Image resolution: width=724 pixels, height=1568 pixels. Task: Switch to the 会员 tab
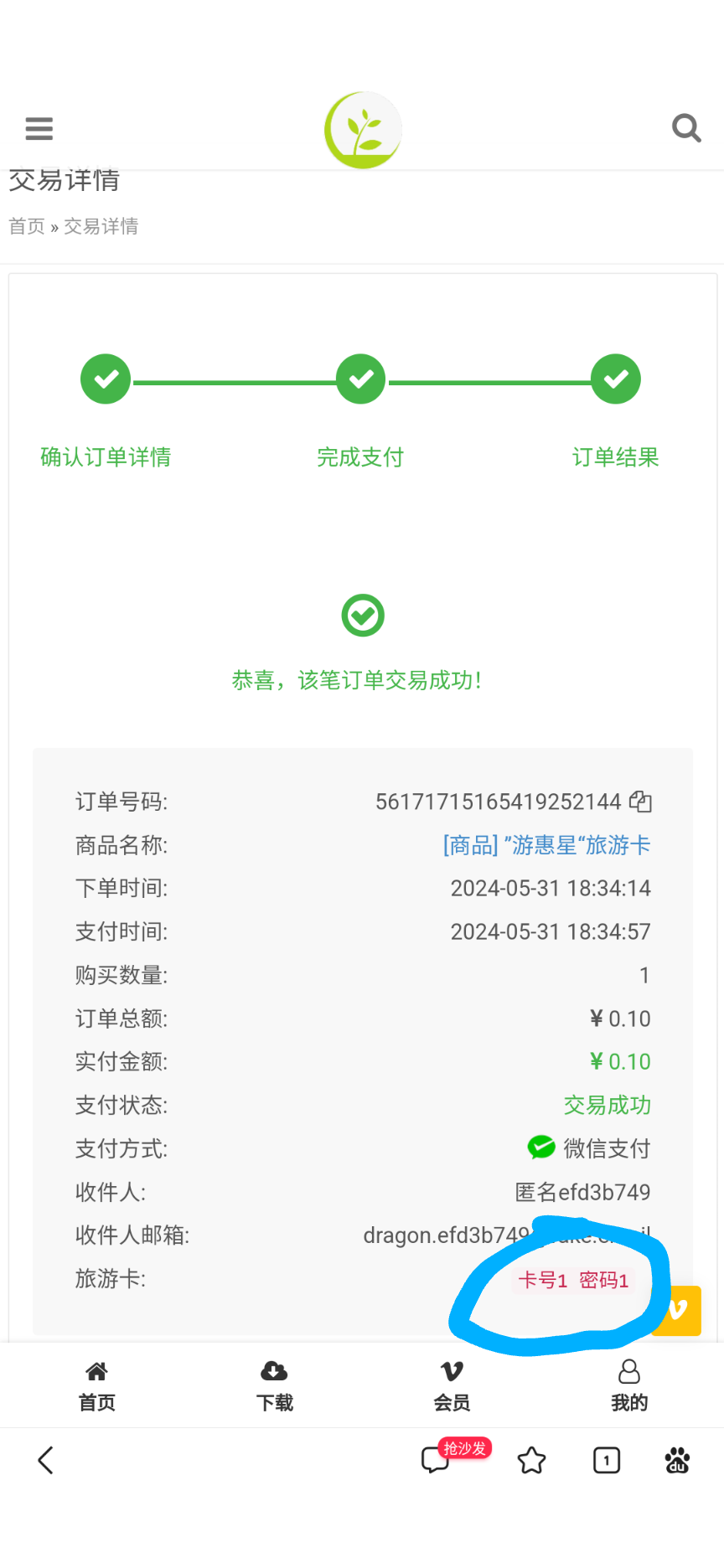(x=452, y=1385)
